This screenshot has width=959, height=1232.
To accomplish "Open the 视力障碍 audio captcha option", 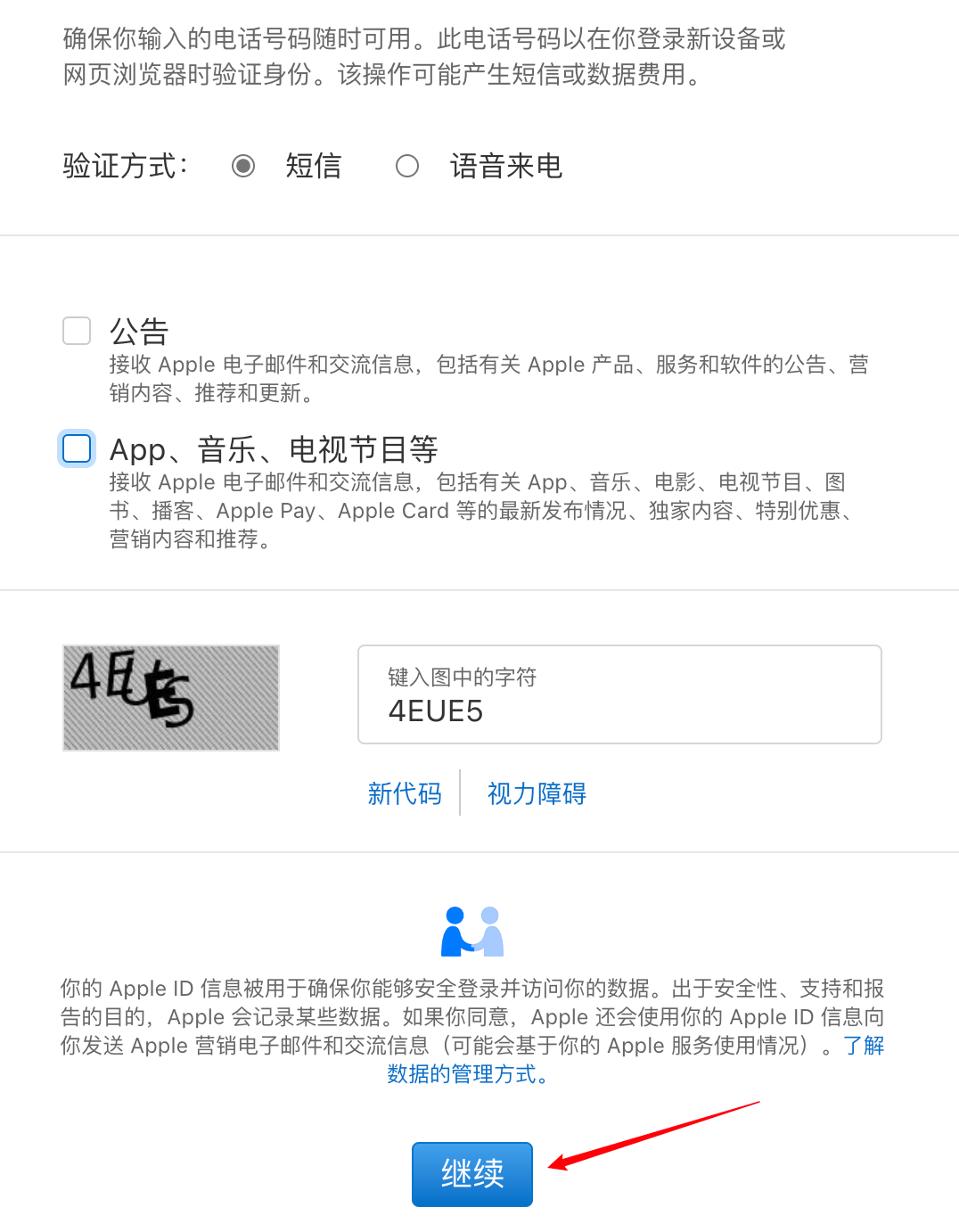I will click(537, 793).
